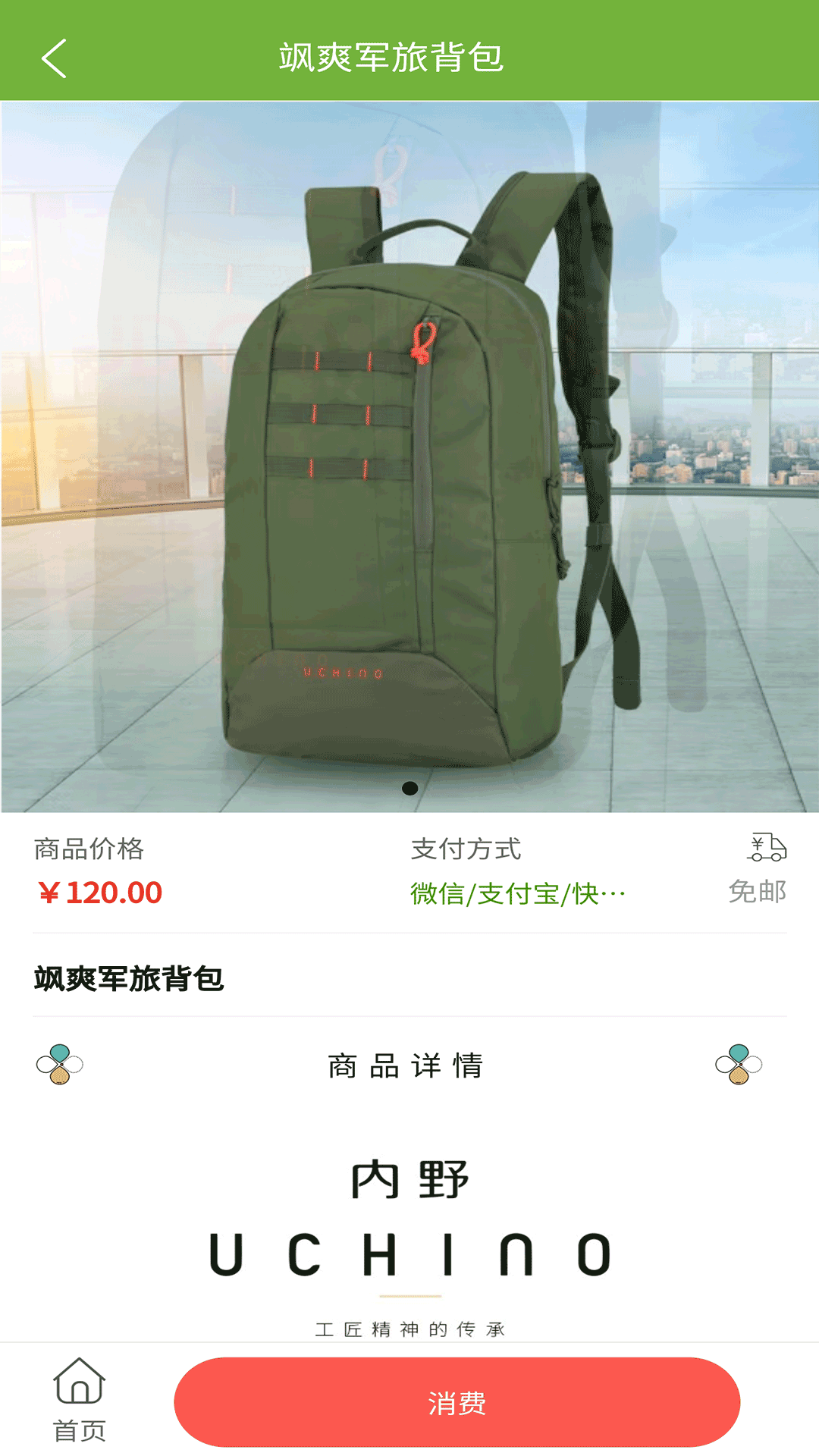819x1456 pixels.
Task: Tap the red 消费 button
Action: pos(457,1402)
